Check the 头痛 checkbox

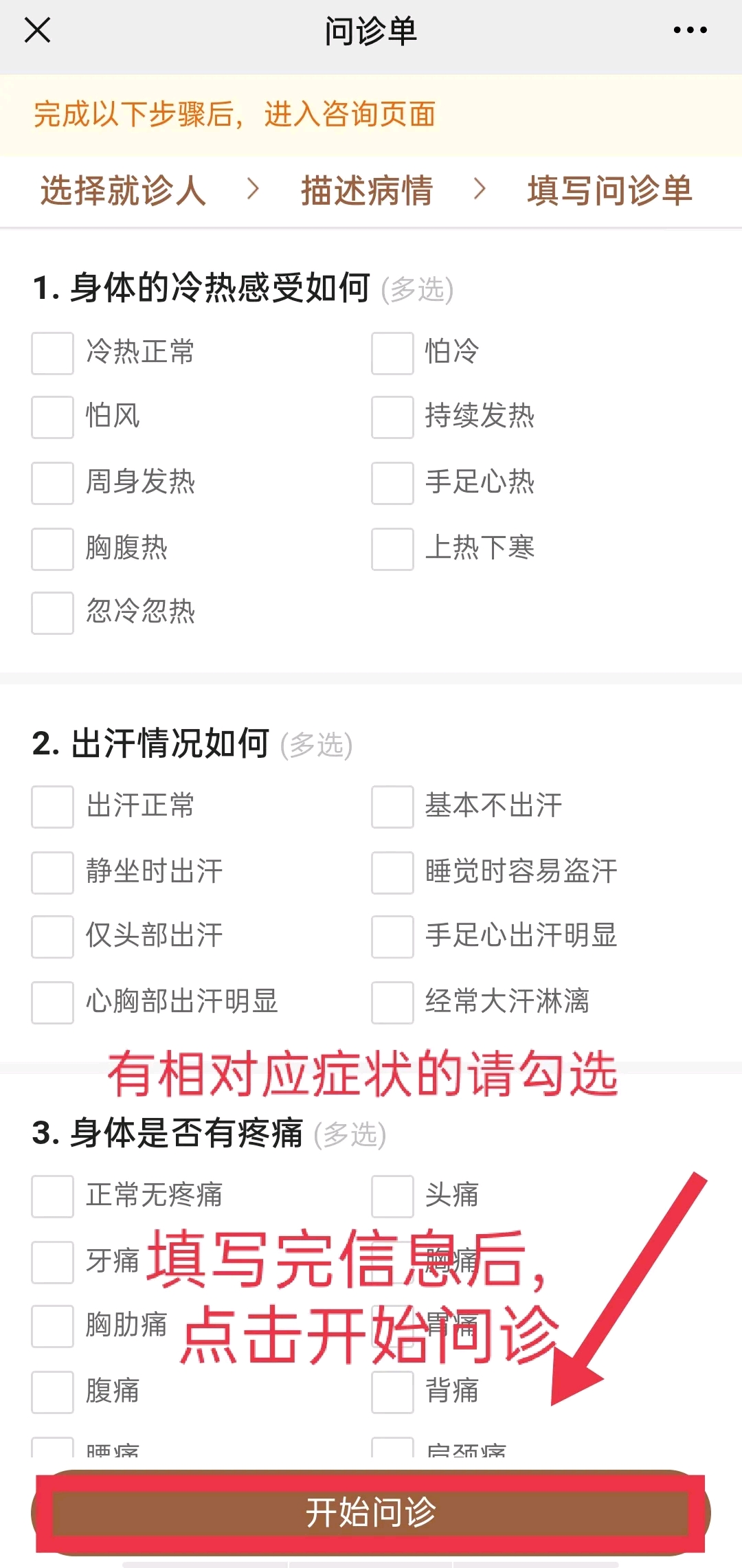[x=392, y=1196]
